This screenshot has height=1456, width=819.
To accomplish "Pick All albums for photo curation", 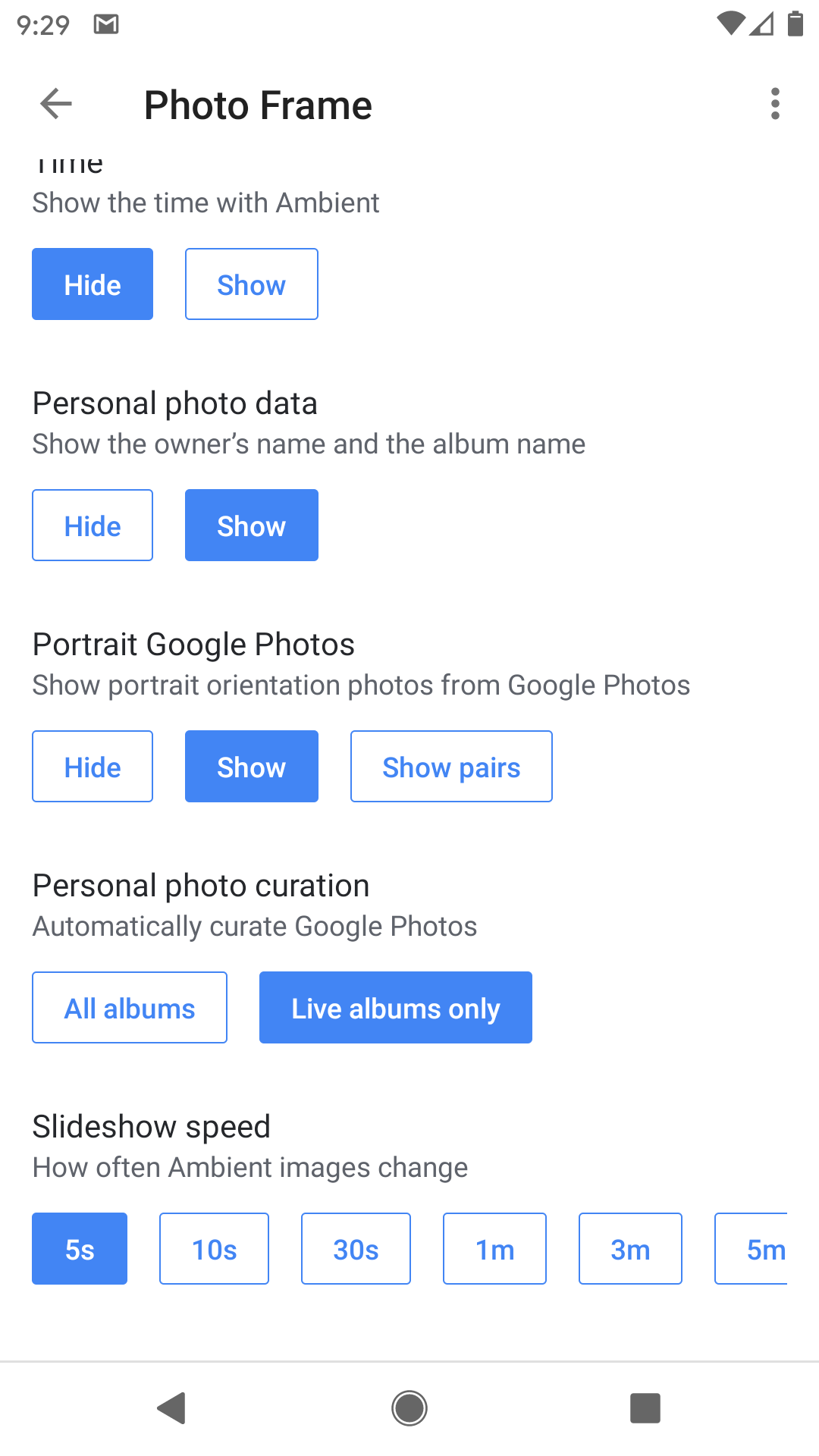I will 130,1008.
